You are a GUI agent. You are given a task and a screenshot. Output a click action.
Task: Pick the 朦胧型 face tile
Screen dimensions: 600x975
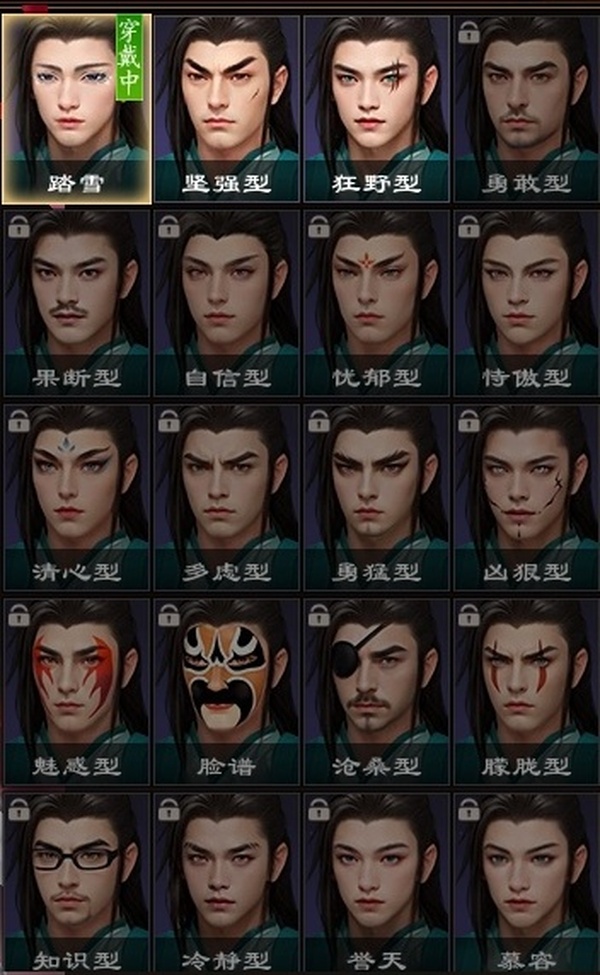[x=526, y=690]
